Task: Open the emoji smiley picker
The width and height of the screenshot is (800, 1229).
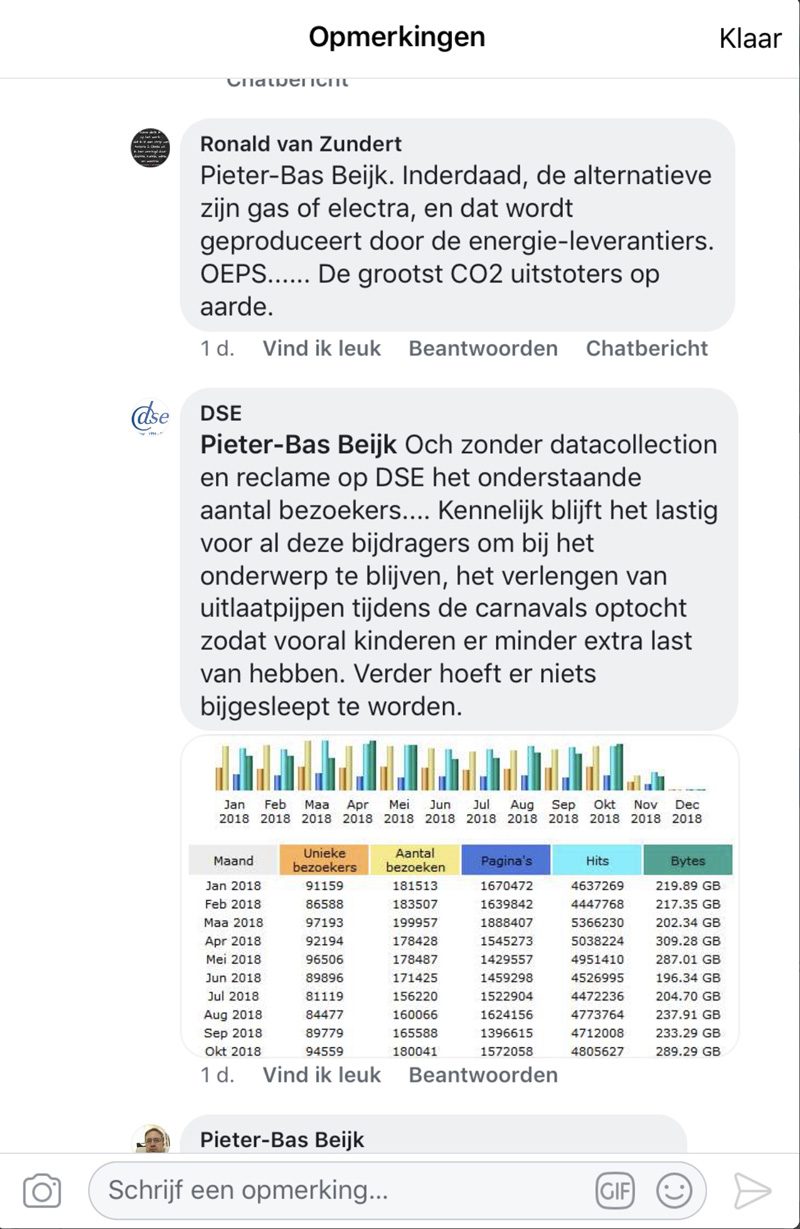Action: [x=674, y=1191]
